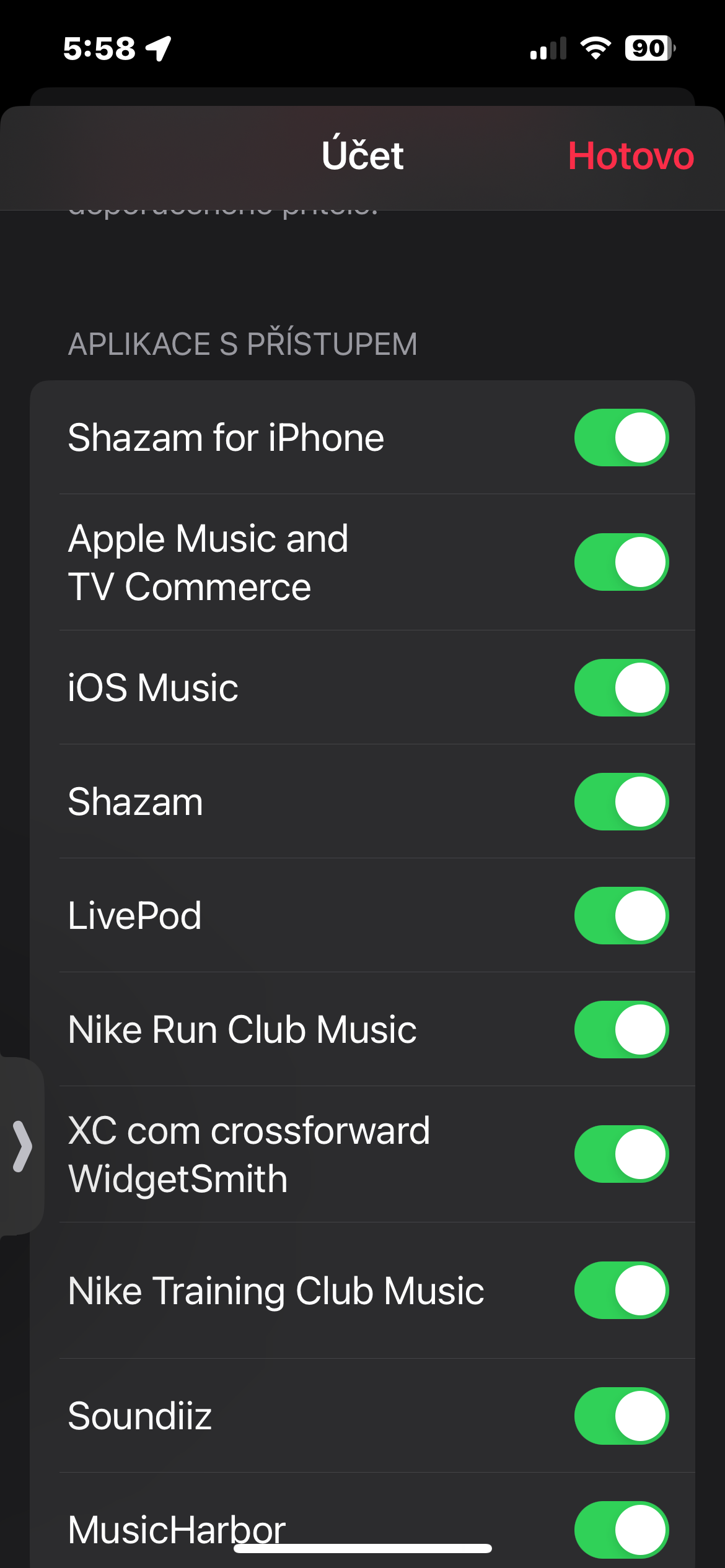This screenshot has height=1568, width=725.
Task: Turn off Apple Music and TV Commerce access
Action: coord(621,562)
